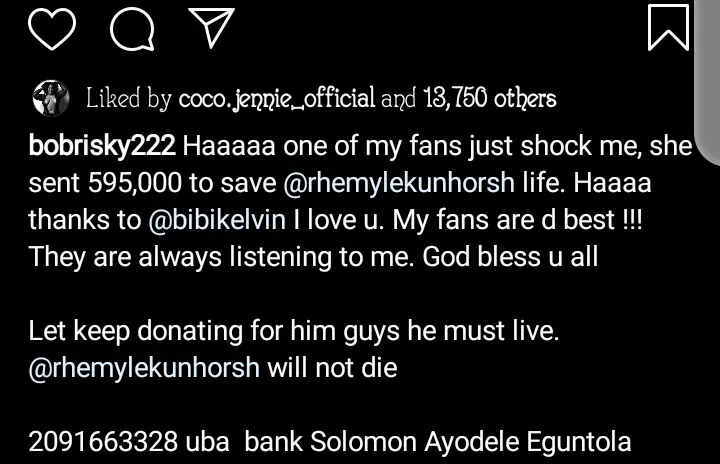Open coco.jennie_official's profile from the likes line
Screen dimensions: 720x464
(x=276, y=98)
